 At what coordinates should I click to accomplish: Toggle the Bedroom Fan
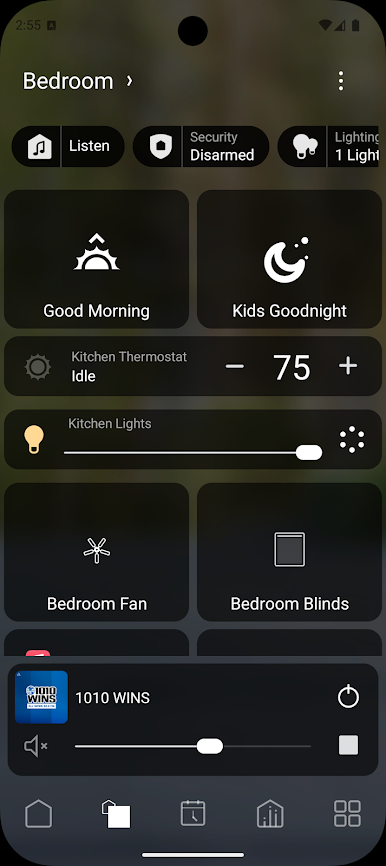pos(97,552)
